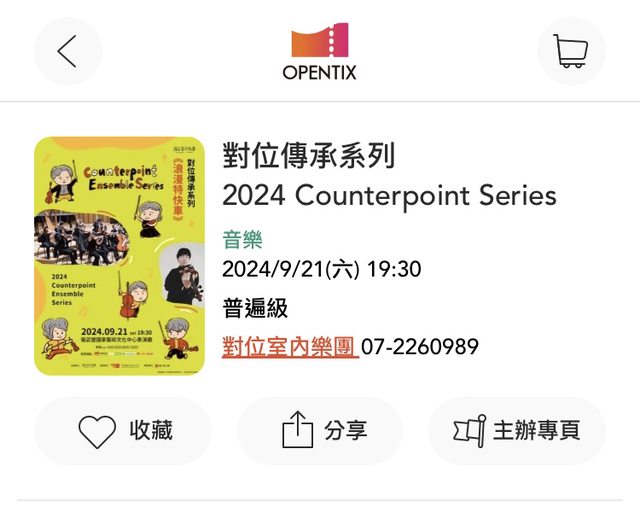Image resolution: width=640 pixels, height=519 pixels.
Task: Add event to favorites with 收藏
Action: click(123, 431)
